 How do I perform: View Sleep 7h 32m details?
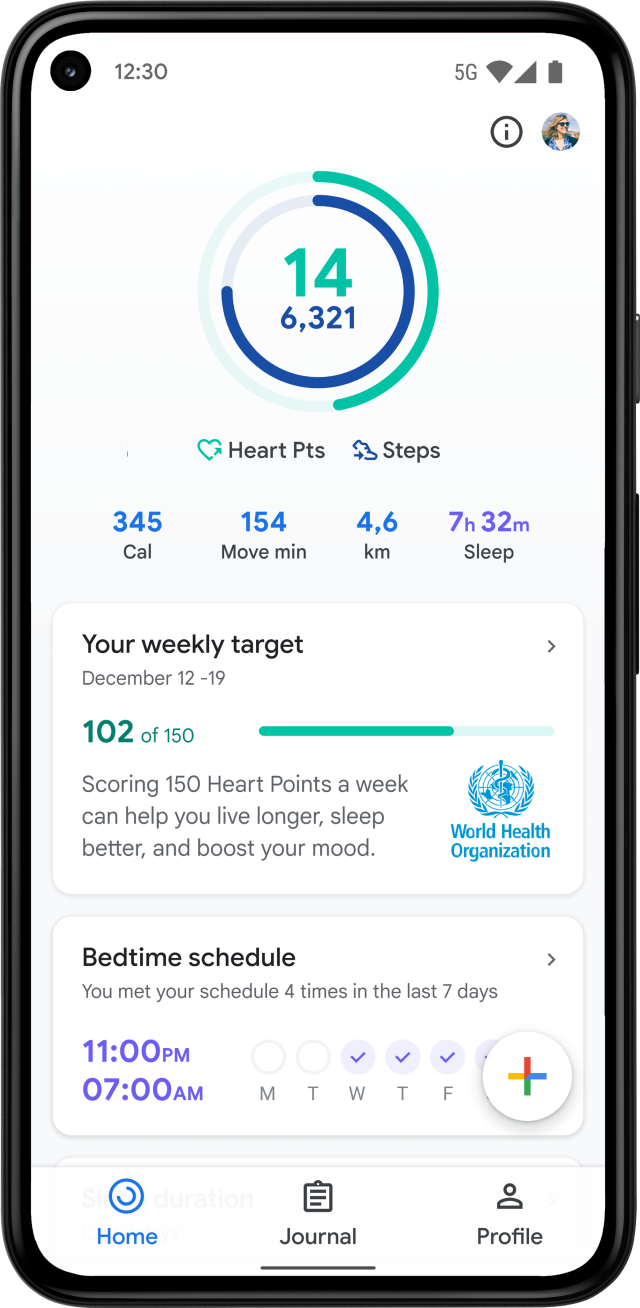coord(488,535)
